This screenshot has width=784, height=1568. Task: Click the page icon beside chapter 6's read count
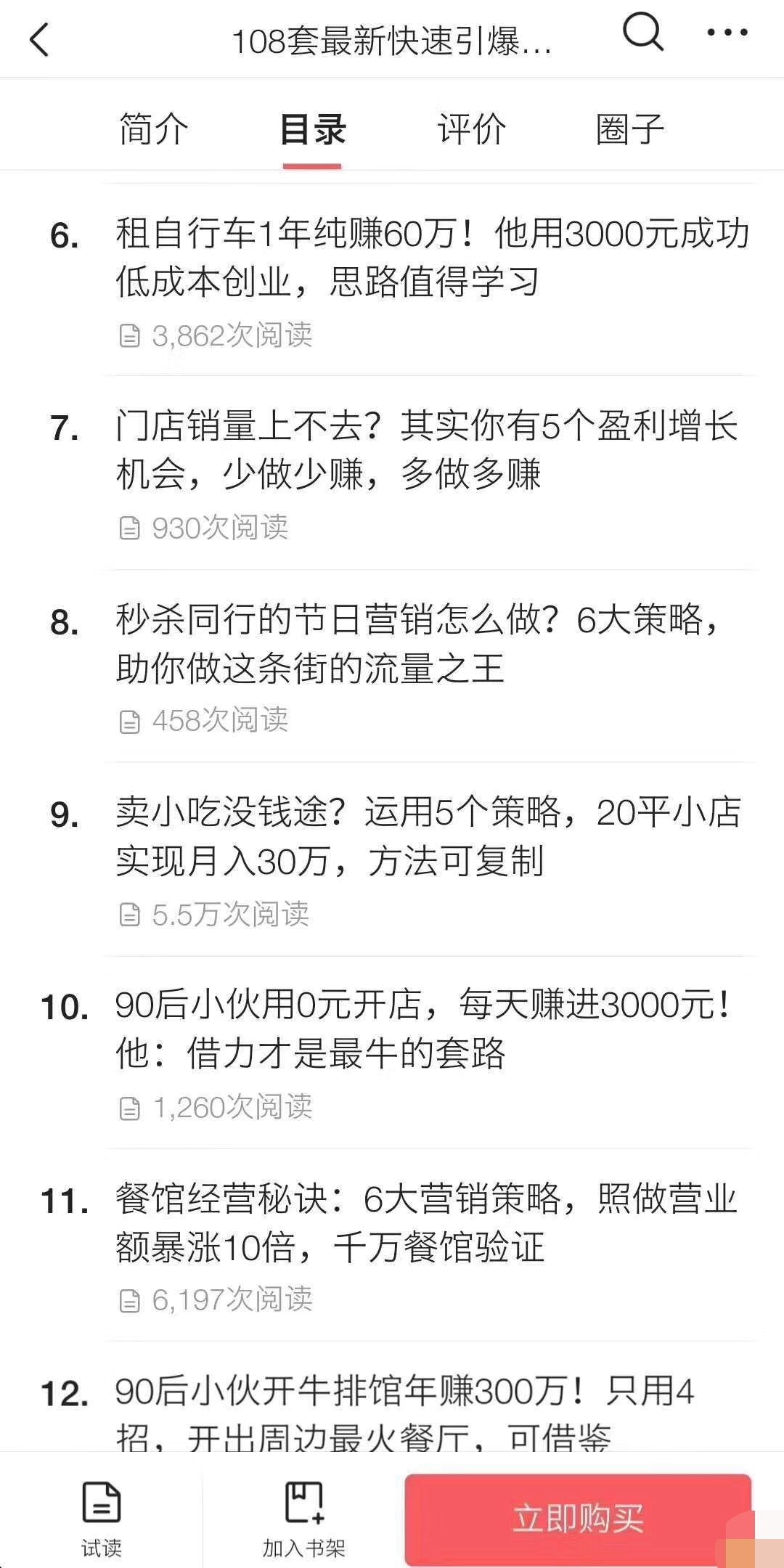click(x=131, y=336)
